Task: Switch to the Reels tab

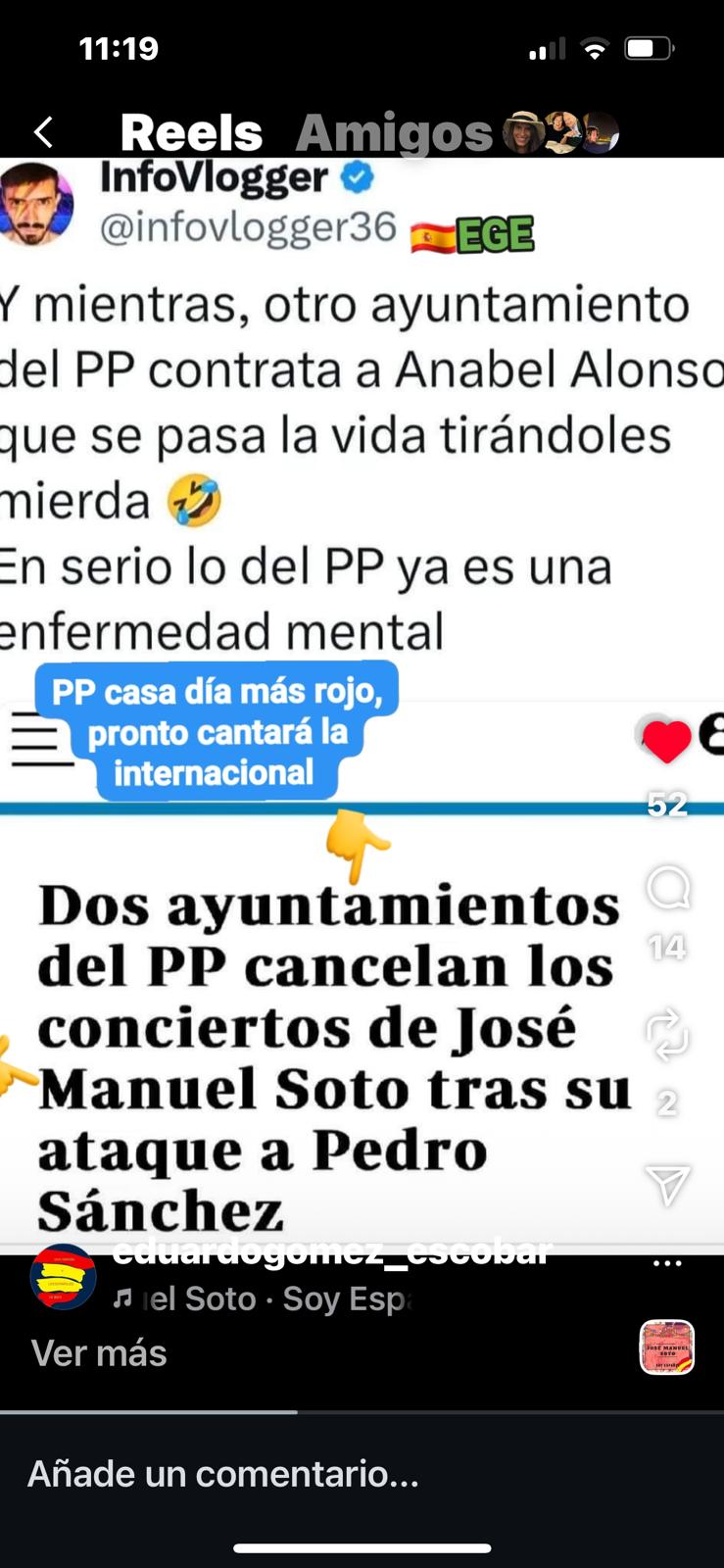Action: click(192, 132)
